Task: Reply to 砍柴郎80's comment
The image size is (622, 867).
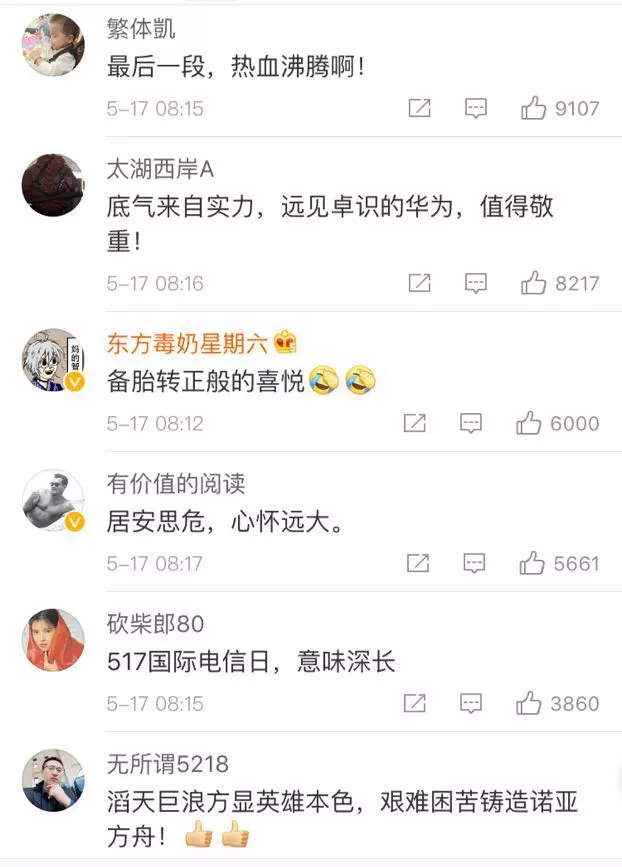Action: coord(472,703)
